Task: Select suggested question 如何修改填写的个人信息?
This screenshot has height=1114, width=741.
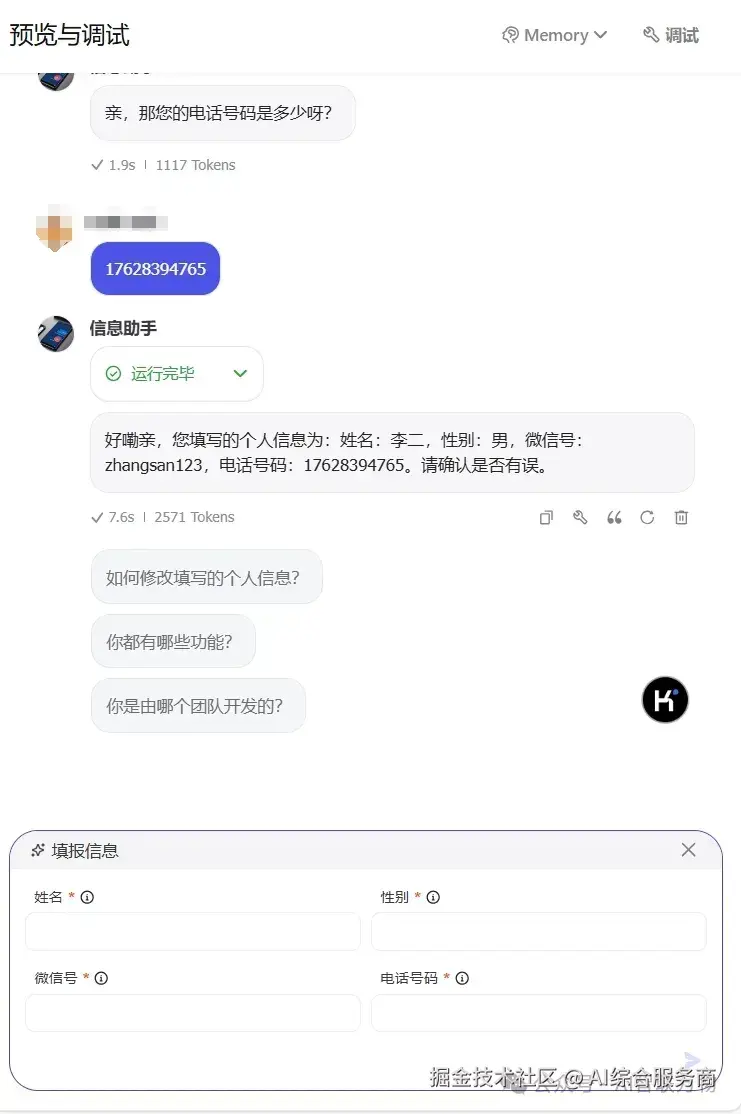Action: 206,576
